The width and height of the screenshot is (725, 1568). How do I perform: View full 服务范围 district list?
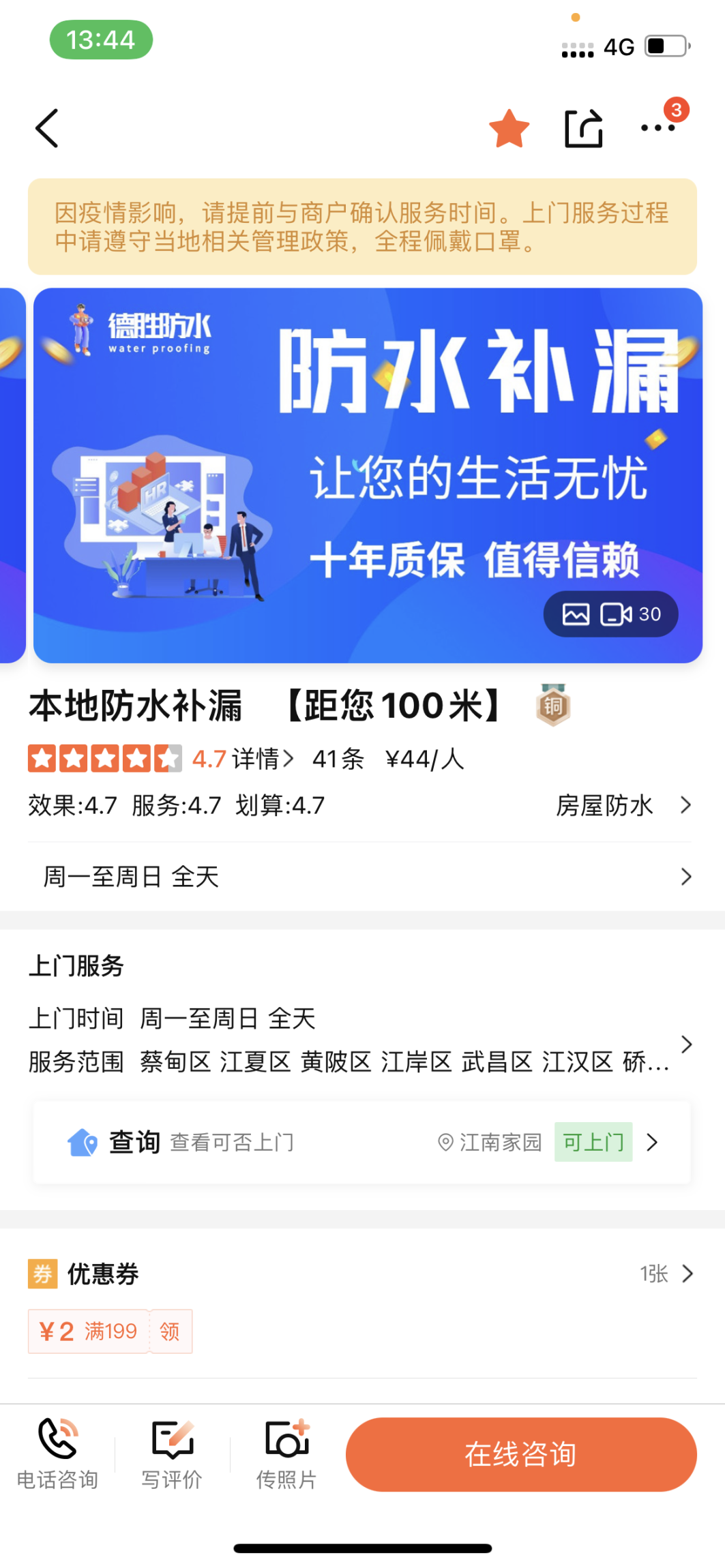686,1044
